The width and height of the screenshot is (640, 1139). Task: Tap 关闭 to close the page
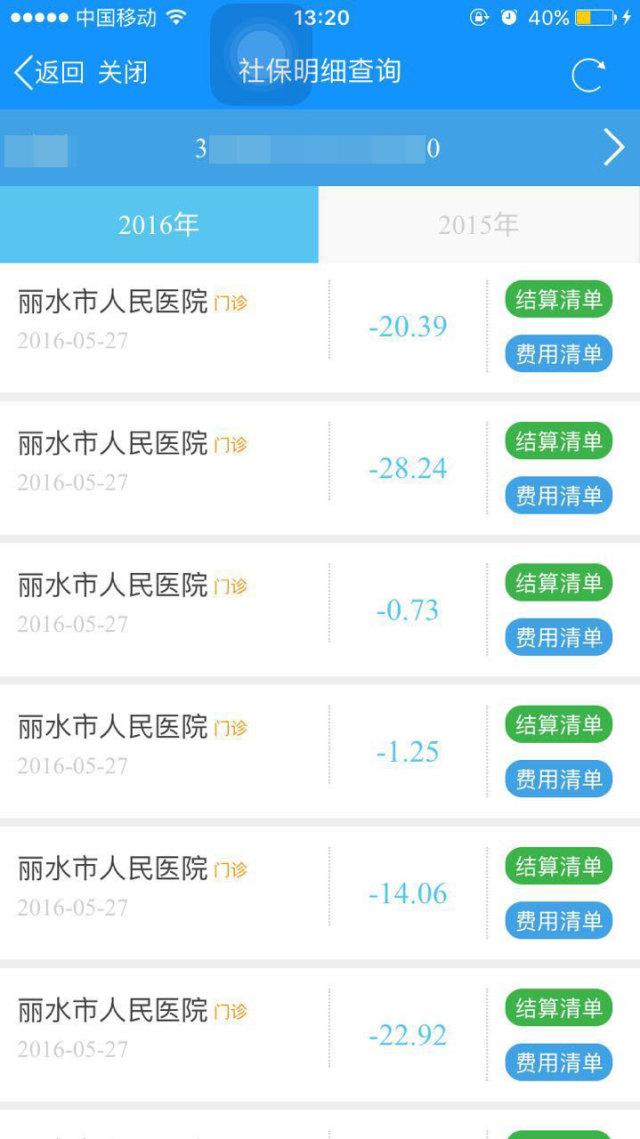coord(123,73)
